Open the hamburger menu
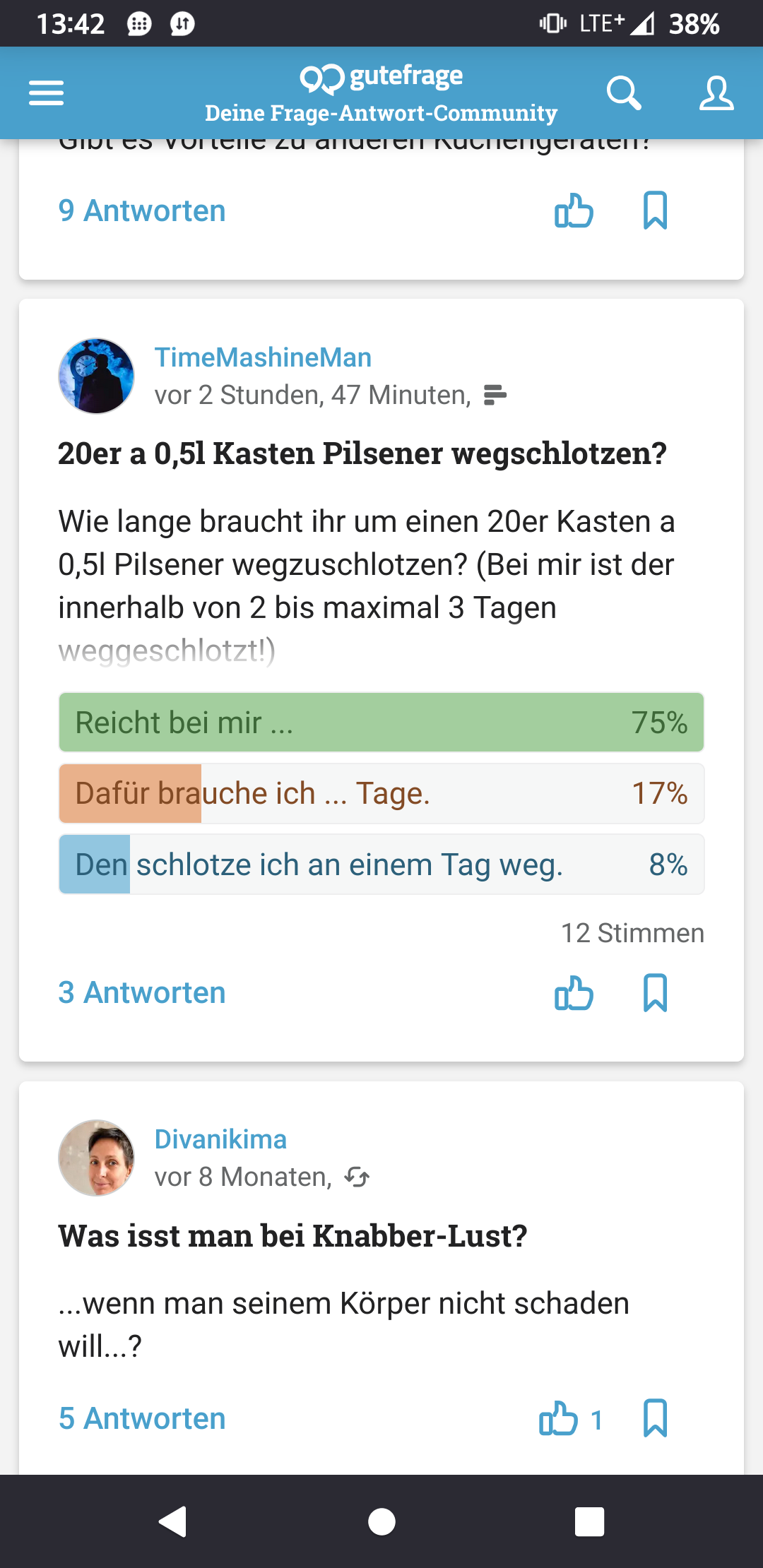 click(46, 93)
